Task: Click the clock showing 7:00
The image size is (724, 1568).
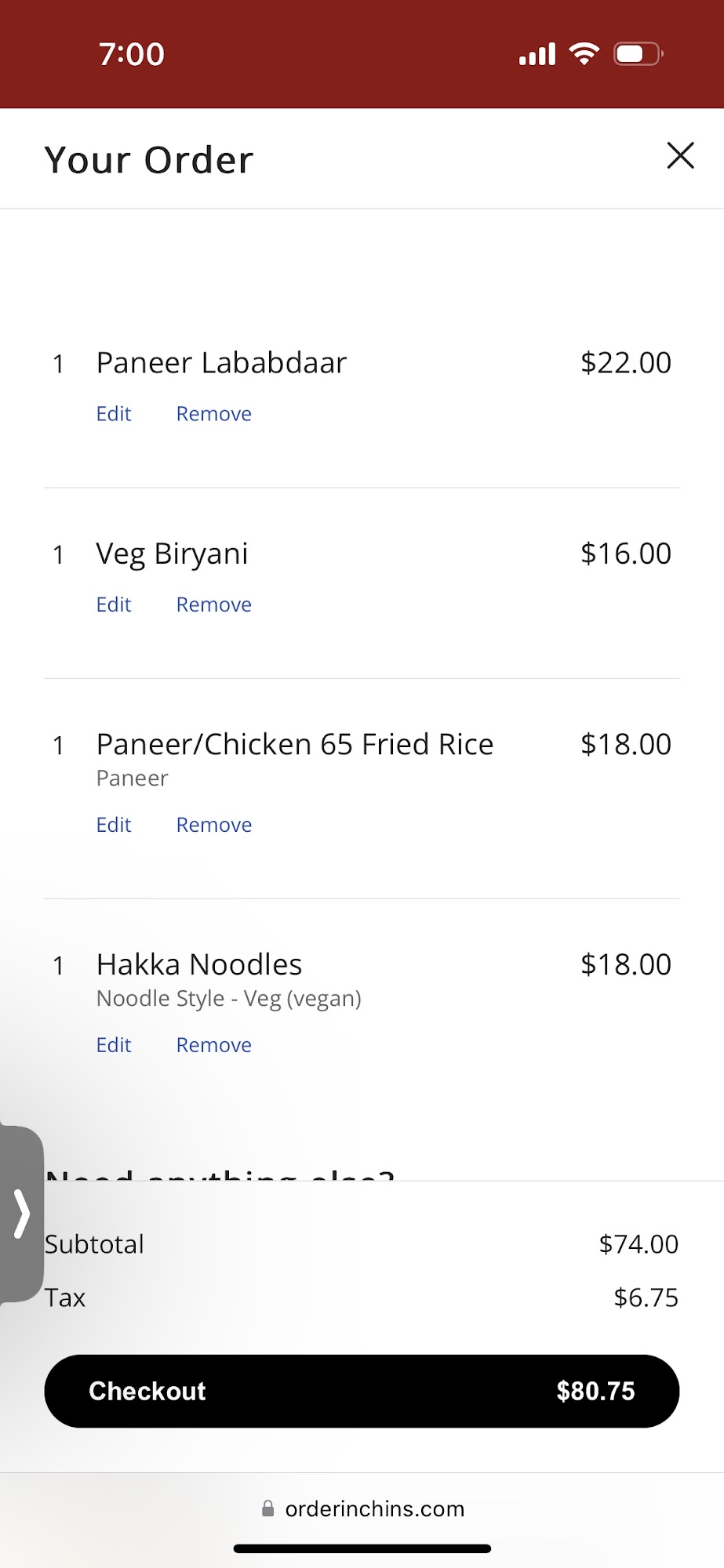Action: point(132,53)
